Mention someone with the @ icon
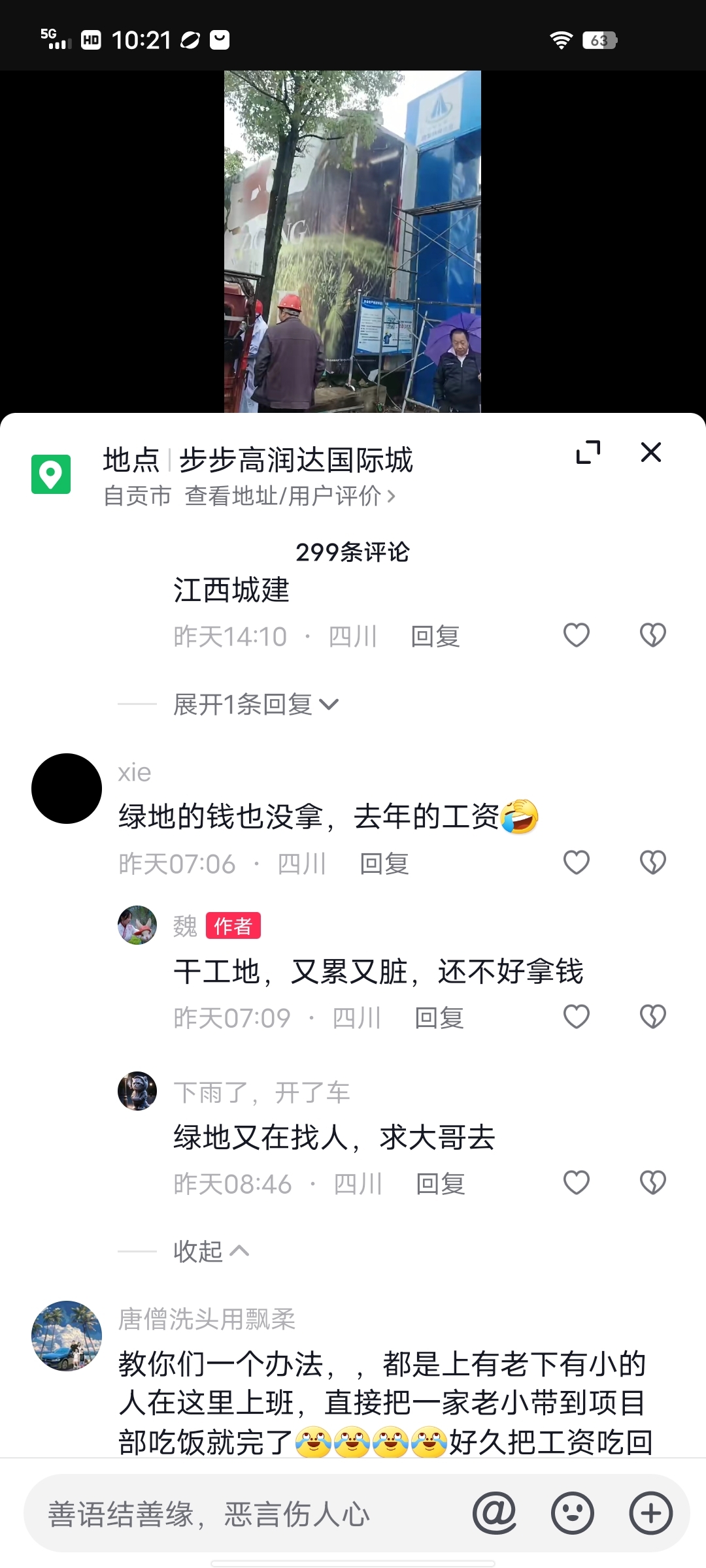The height and width of the screenshot is (1568, 706). [494, 1513]
